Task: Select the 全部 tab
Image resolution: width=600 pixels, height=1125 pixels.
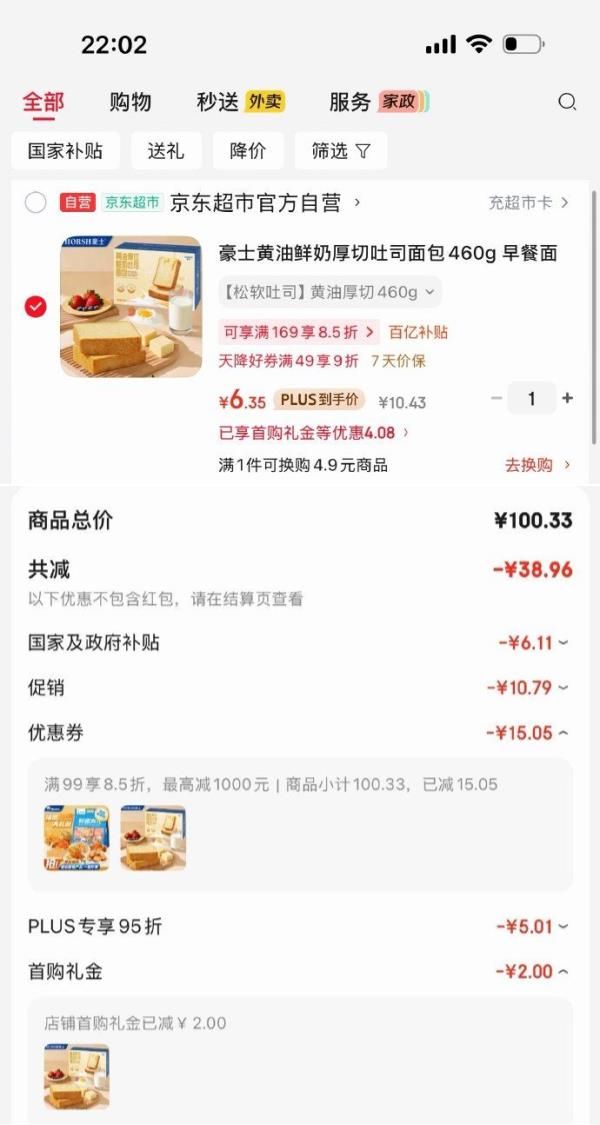Action: (x=43, y=102)
